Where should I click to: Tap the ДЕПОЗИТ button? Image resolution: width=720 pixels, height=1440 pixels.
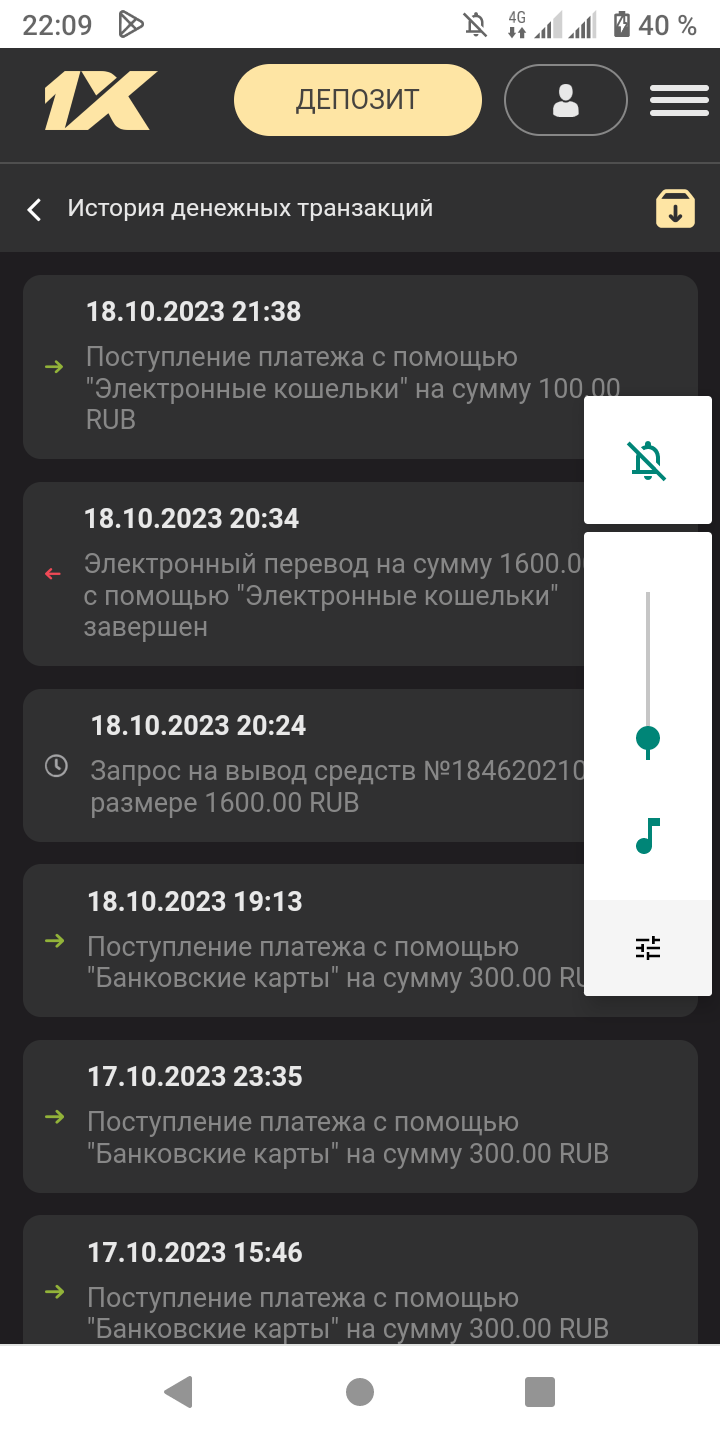(357, 100)
